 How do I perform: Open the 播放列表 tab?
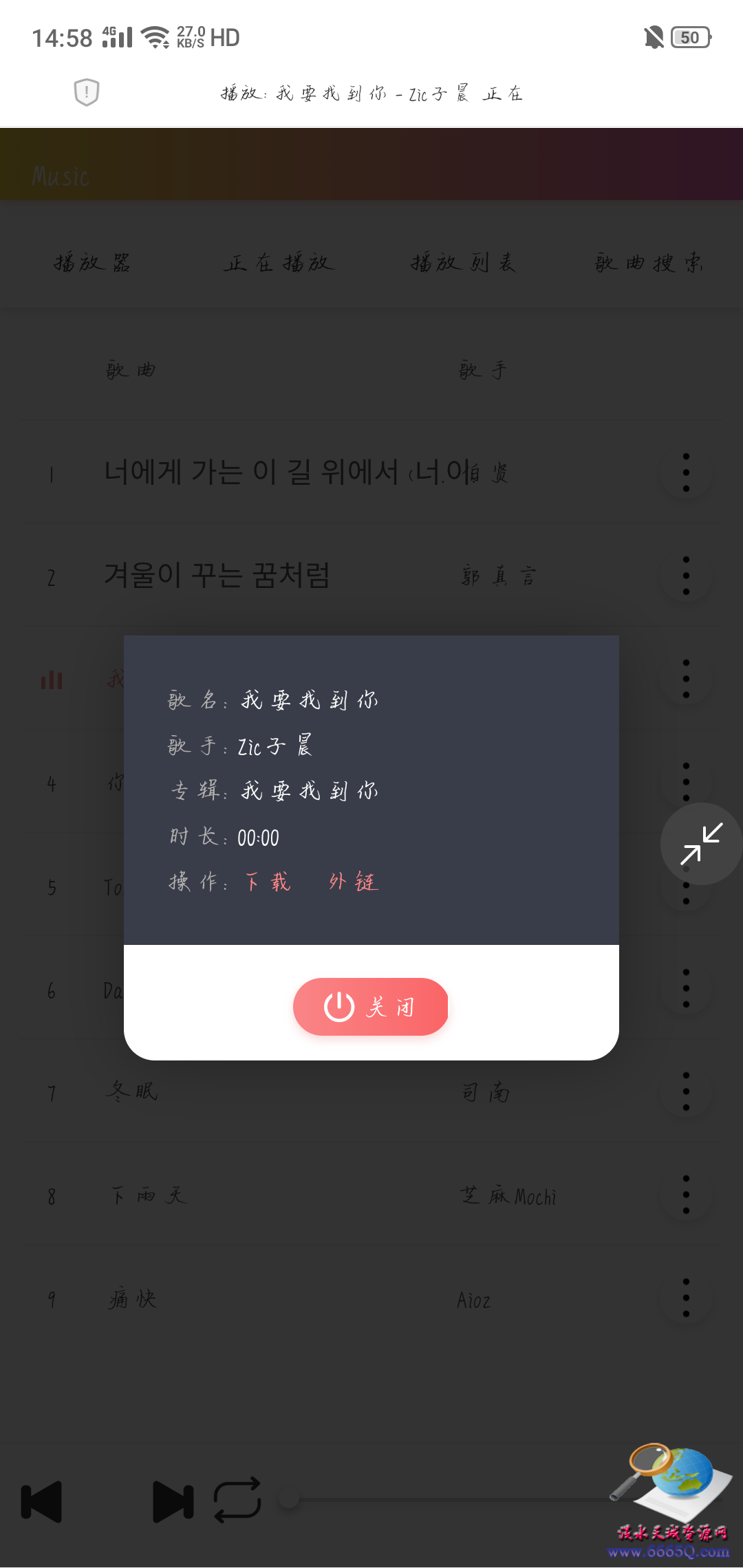(x=463, y=263)
